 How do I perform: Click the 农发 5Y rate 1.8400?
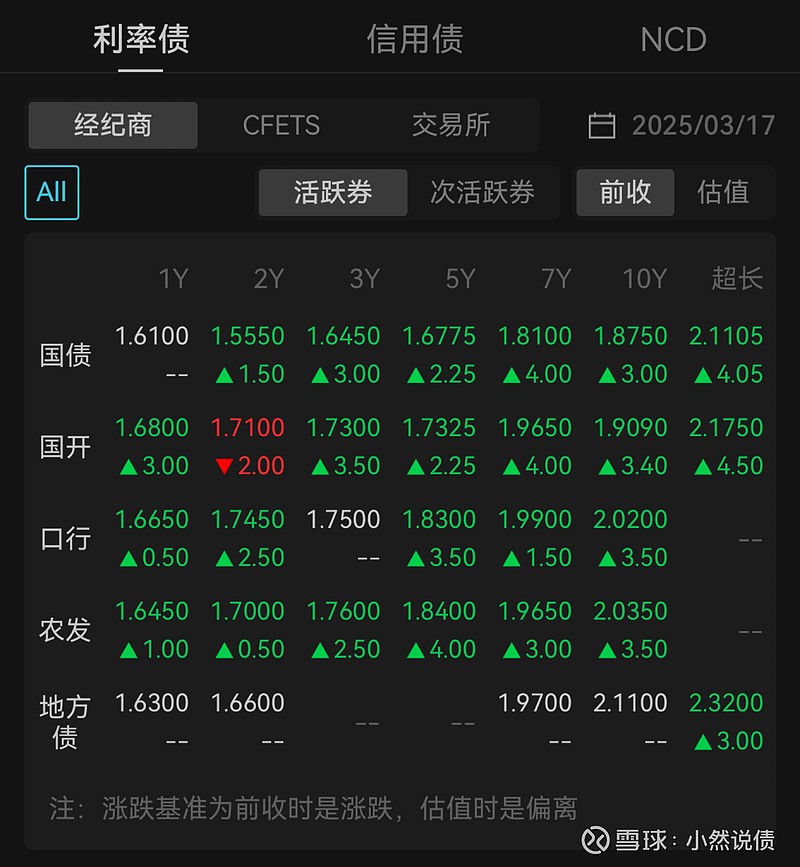pos(440,611)
